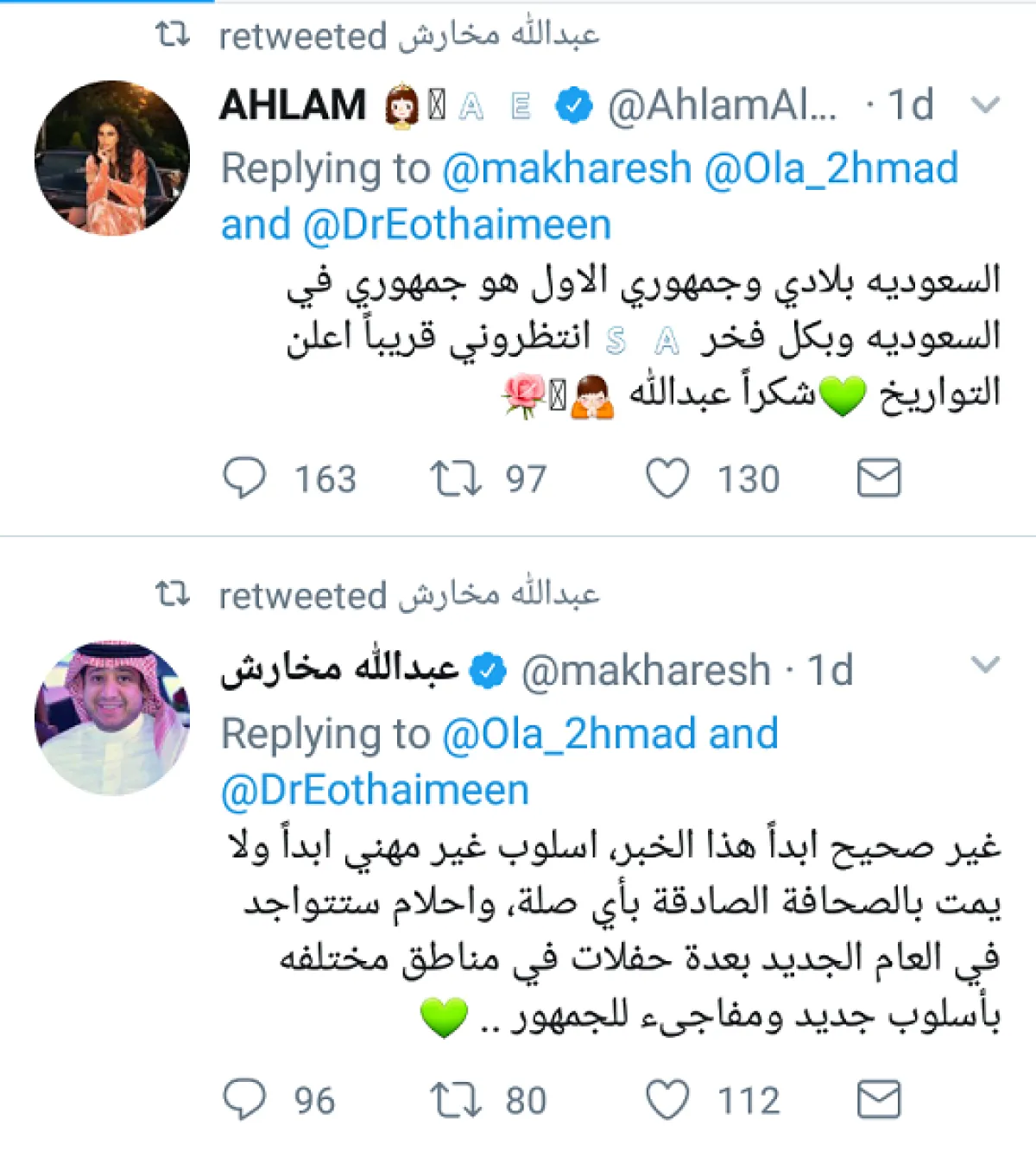Send the @makharesh tweet by direct message
This screenshot has height=1151, width=1036.
click(879, 1100)
